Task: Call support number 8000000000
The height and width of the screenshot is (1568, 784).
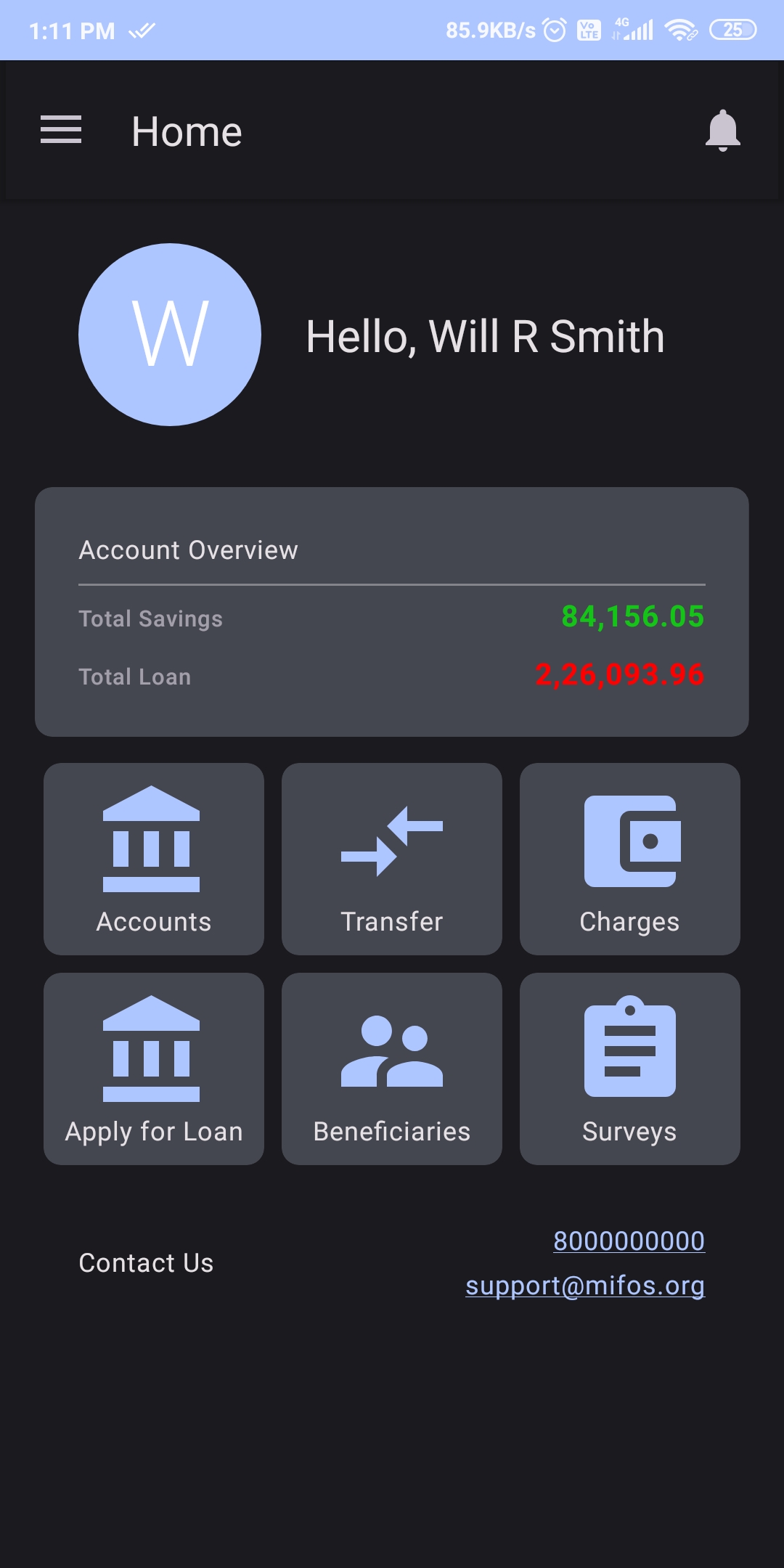Action: pyautogui.click(x=629, y=1241)
